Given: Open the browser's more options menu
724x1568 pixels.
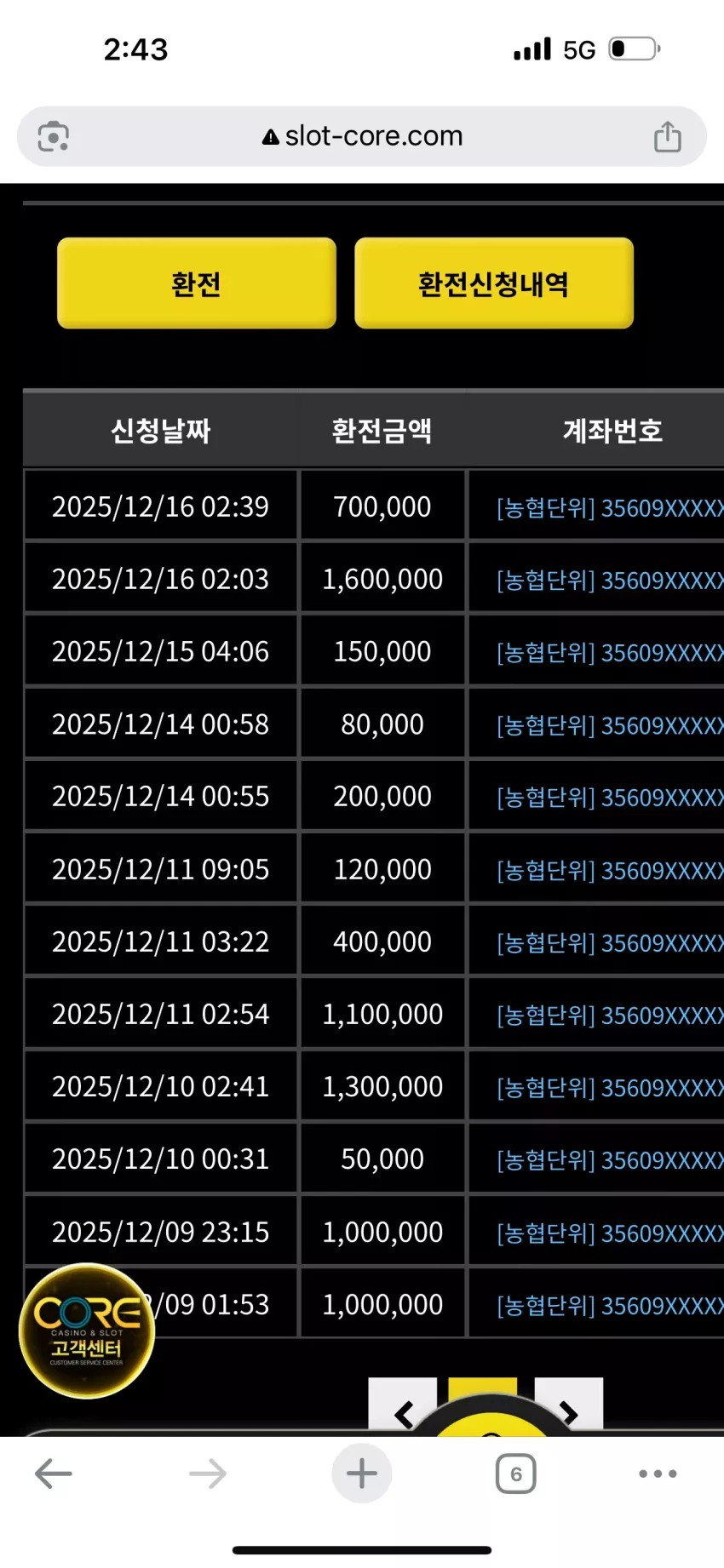Looking at the screenshot, I should pyautogui.click(x=658, y=1474).
